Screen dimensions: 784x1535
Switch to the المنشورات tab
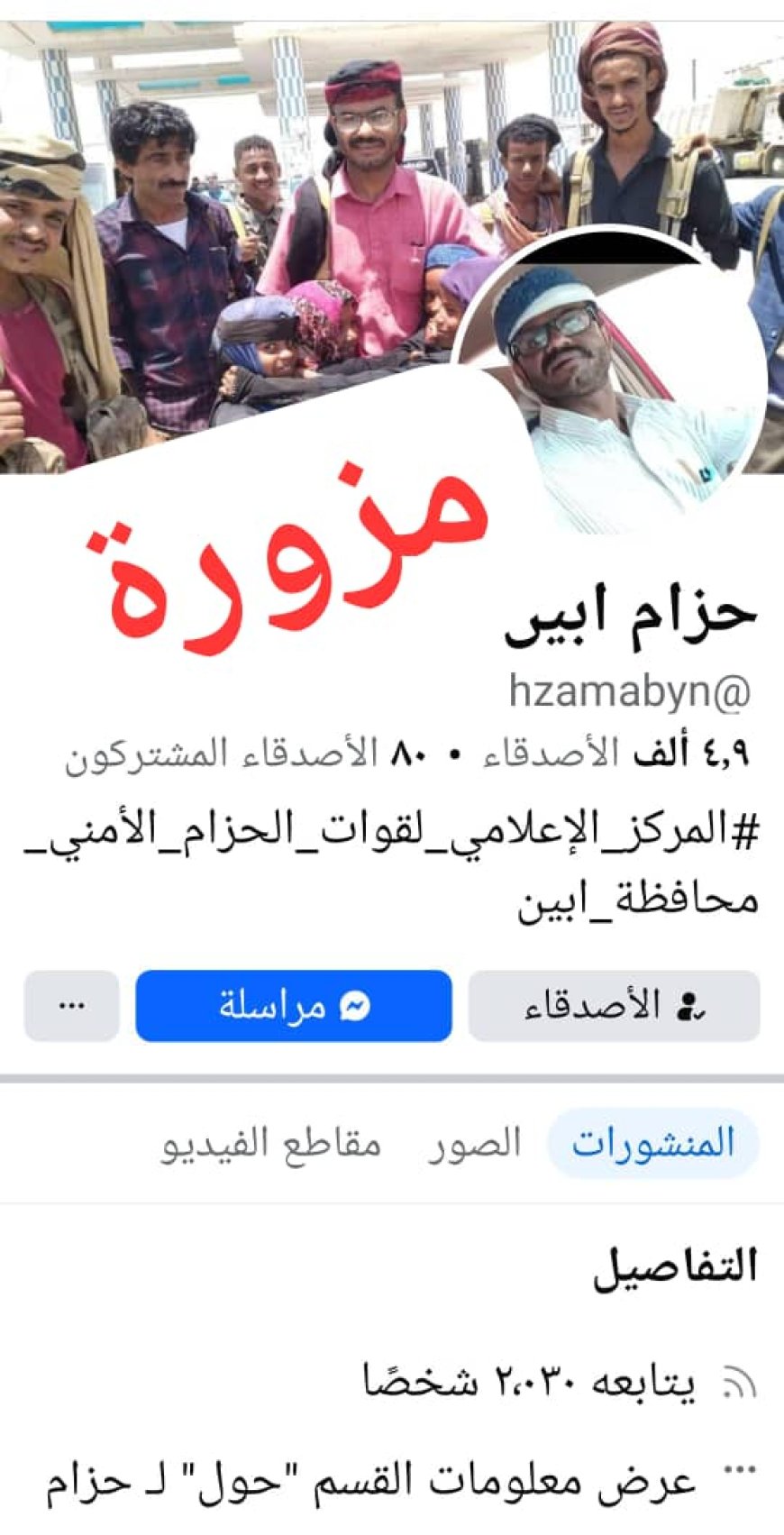[x=653, y=1143]
